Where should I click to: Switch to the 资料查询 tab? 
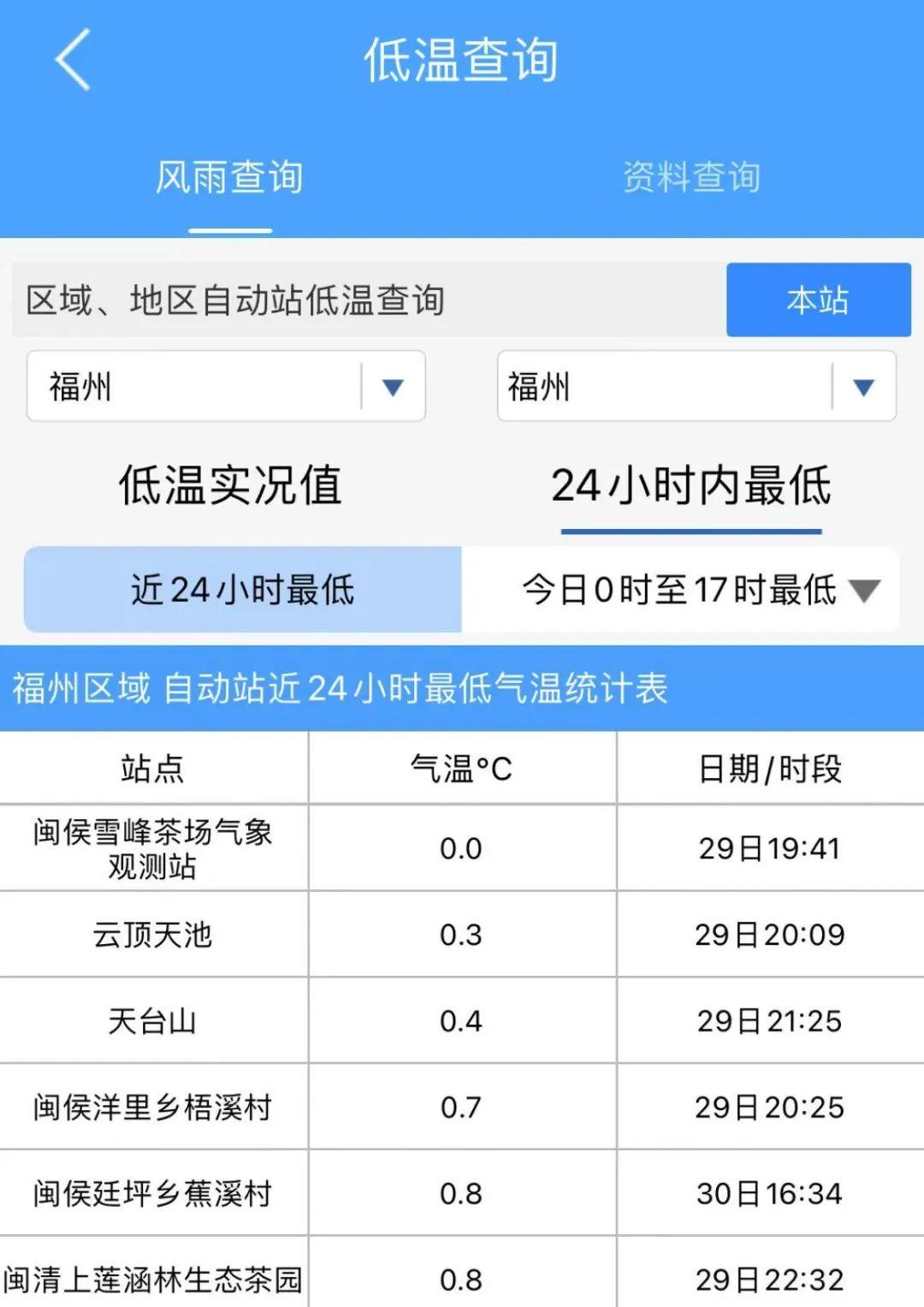coord(691,178)
